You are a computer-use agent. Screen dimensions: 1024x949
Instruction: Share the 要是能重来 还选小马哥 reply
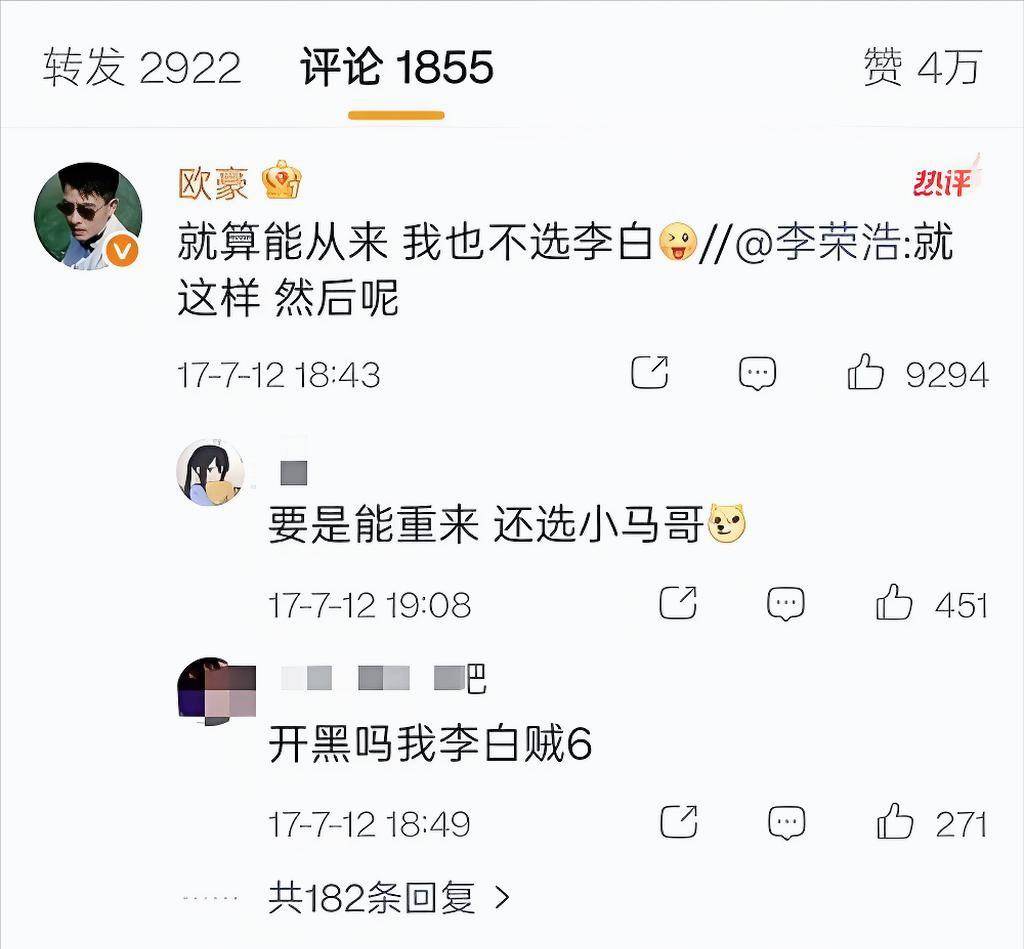tap(678, 603)
